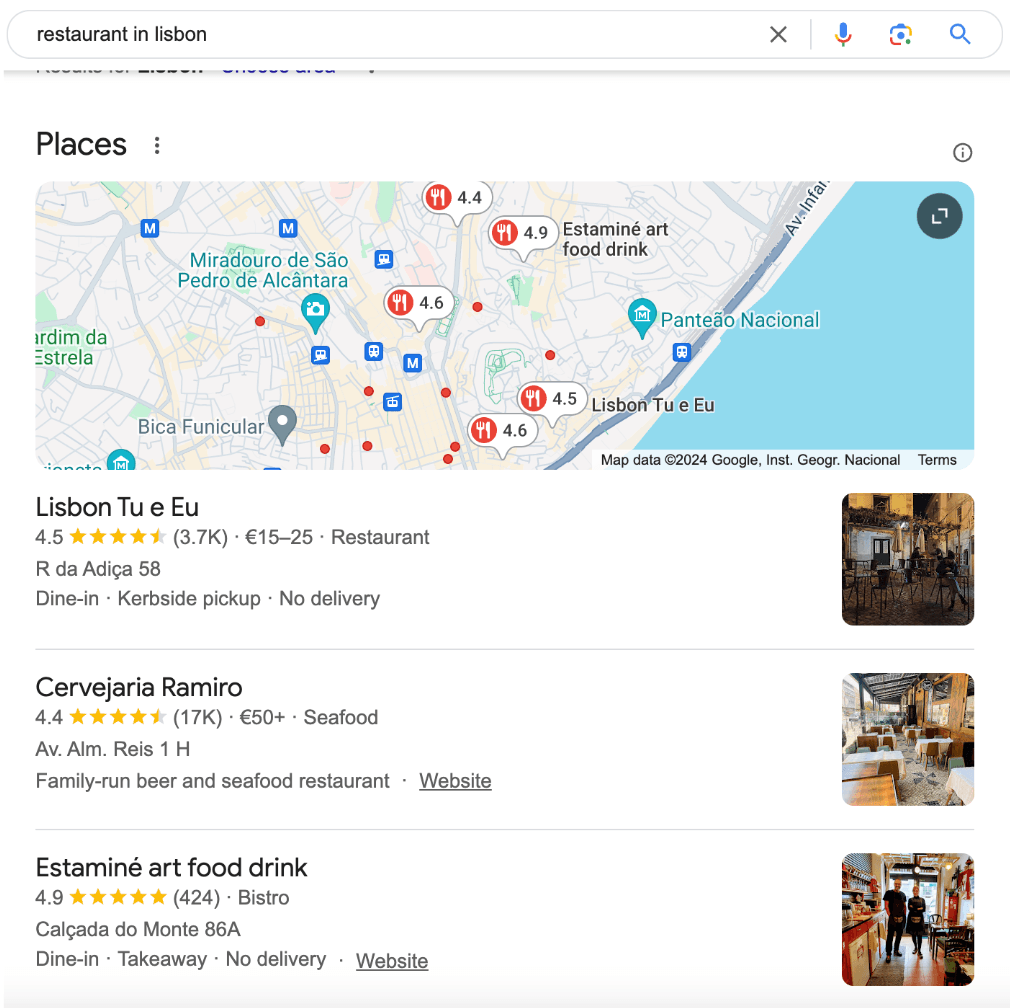Image resolution: width=1010 pixels, height=1008 pixels.
Task: Run the search with the magnifier icon
Action: pyautogui.click(x=960, y=35)
